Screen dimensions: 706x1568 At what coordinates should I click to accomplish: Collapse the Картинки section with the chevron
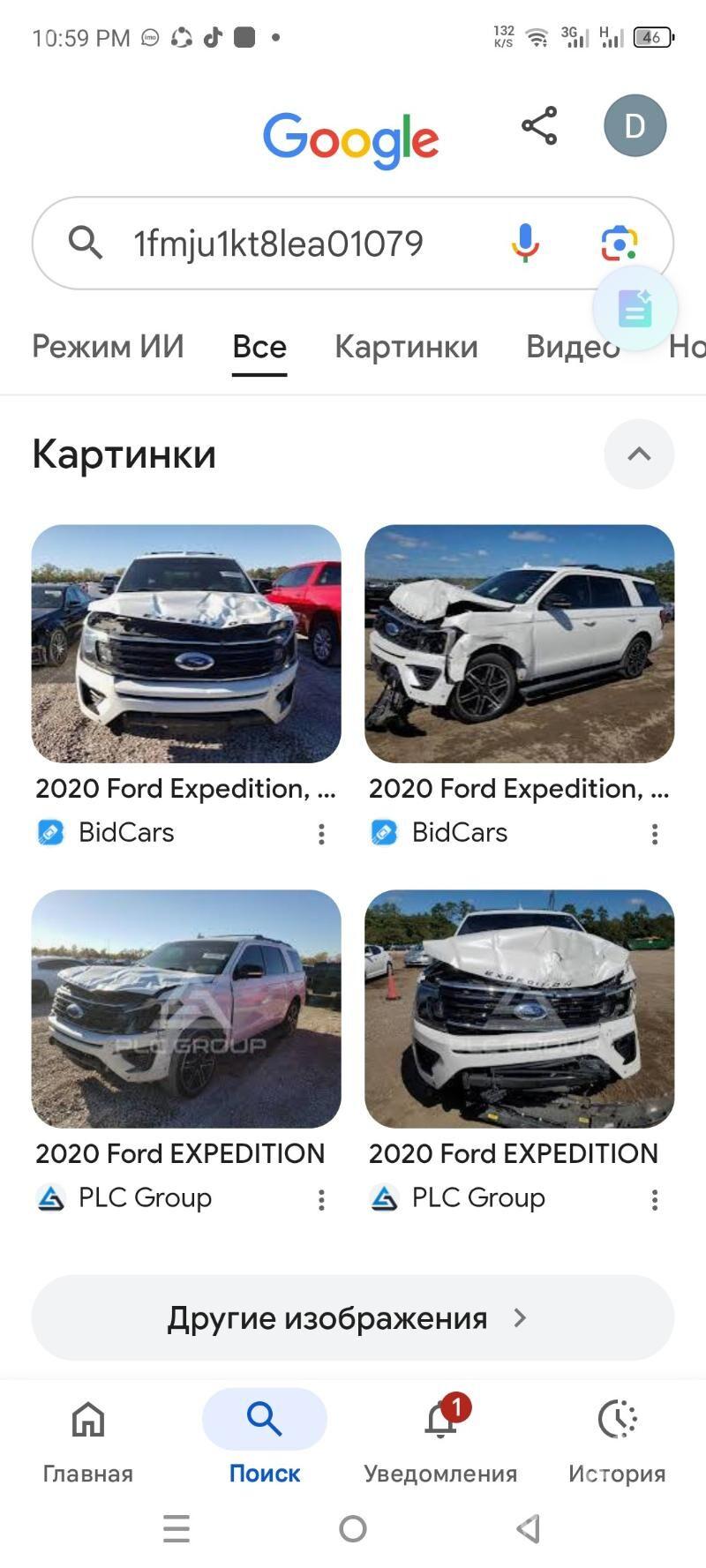pos(641,454)
